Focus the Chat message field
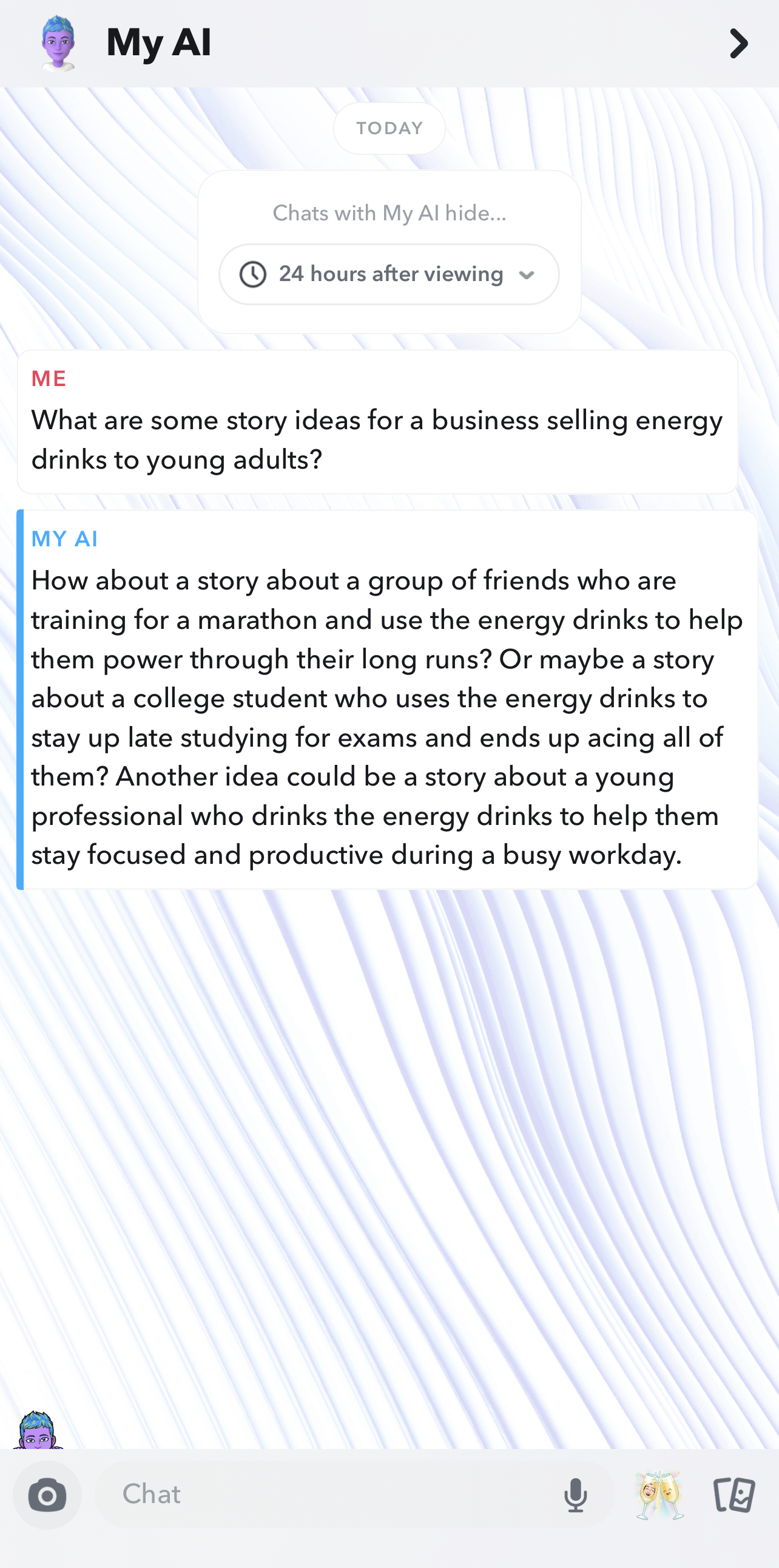This screenshot has width=779, height=1568. pos(328,1495)
